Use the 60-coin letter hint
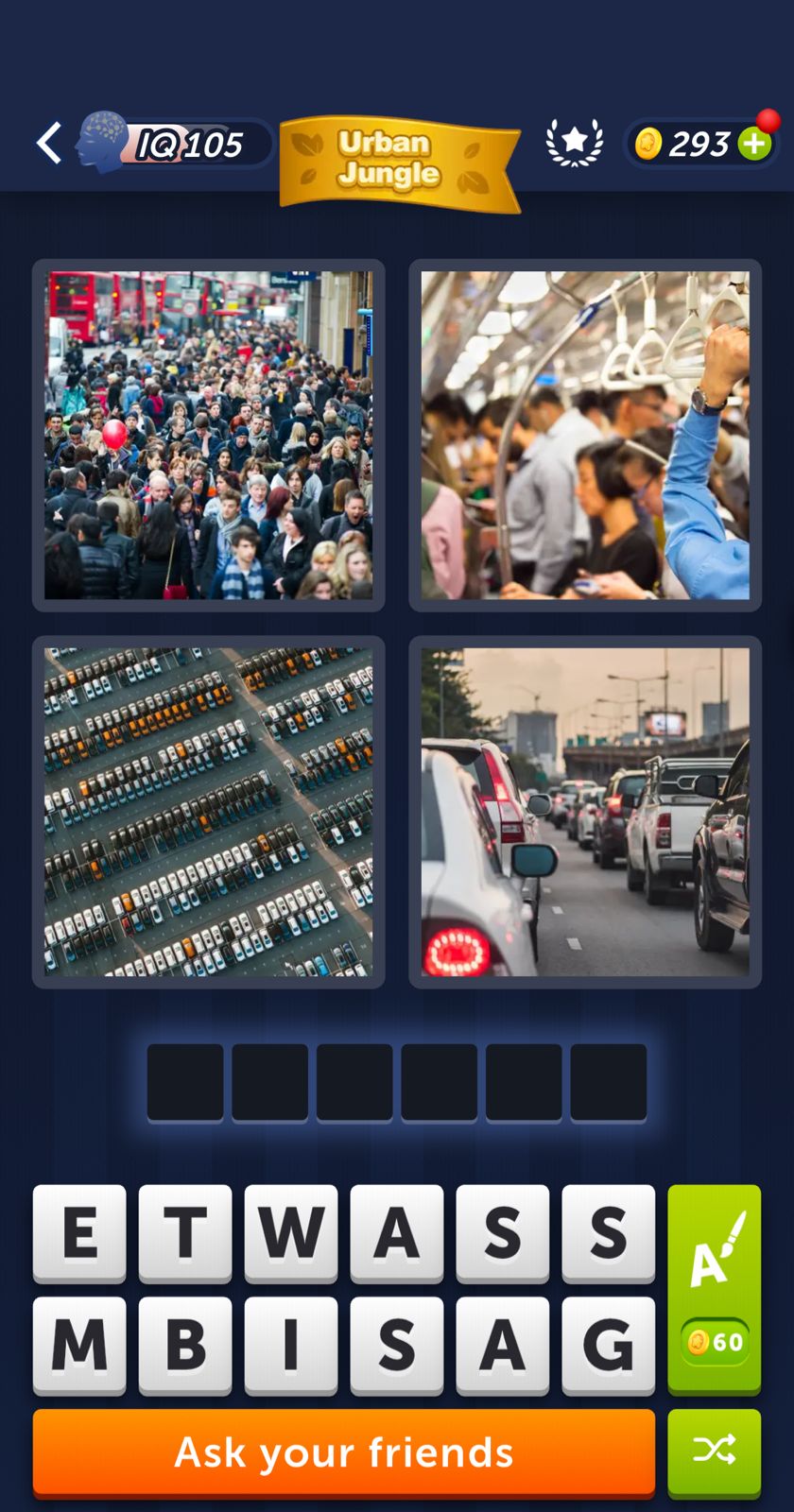The width and height of the screenshot is (794, 1512). [714, 1289]
